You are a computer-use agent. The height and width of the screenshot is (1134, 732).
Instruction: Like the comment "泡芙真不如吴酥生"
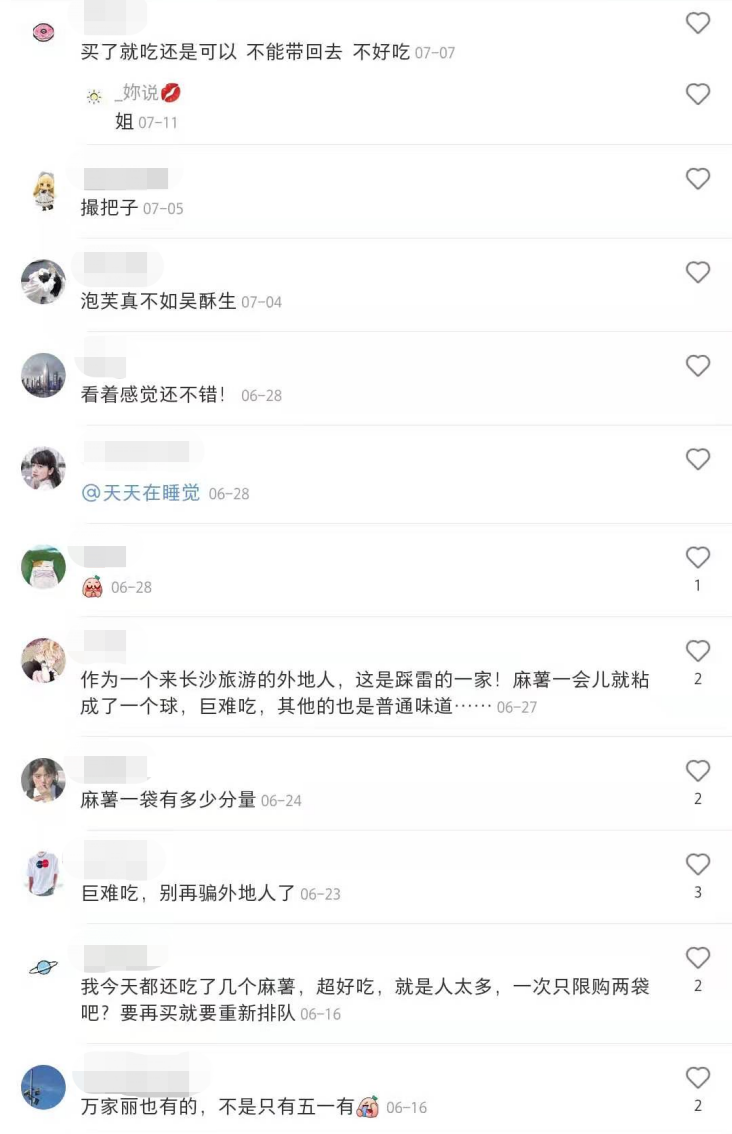coord(697,272)
